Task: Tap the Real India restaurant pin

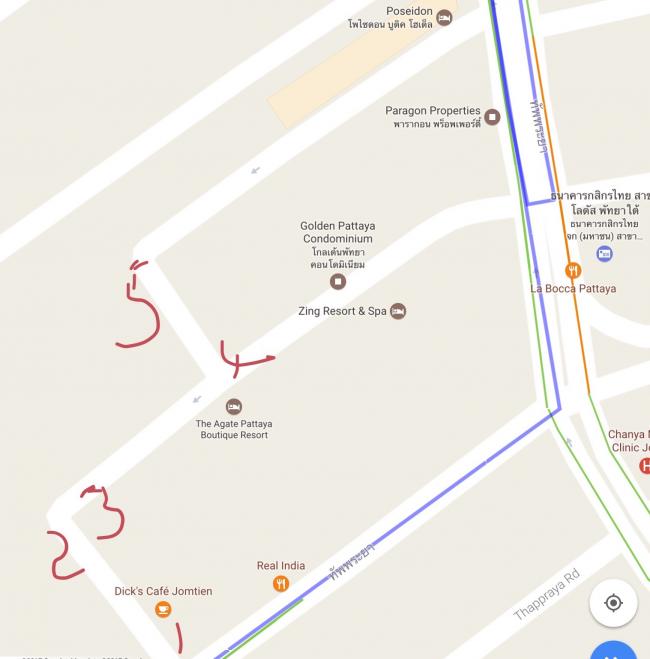Action: 281,583
